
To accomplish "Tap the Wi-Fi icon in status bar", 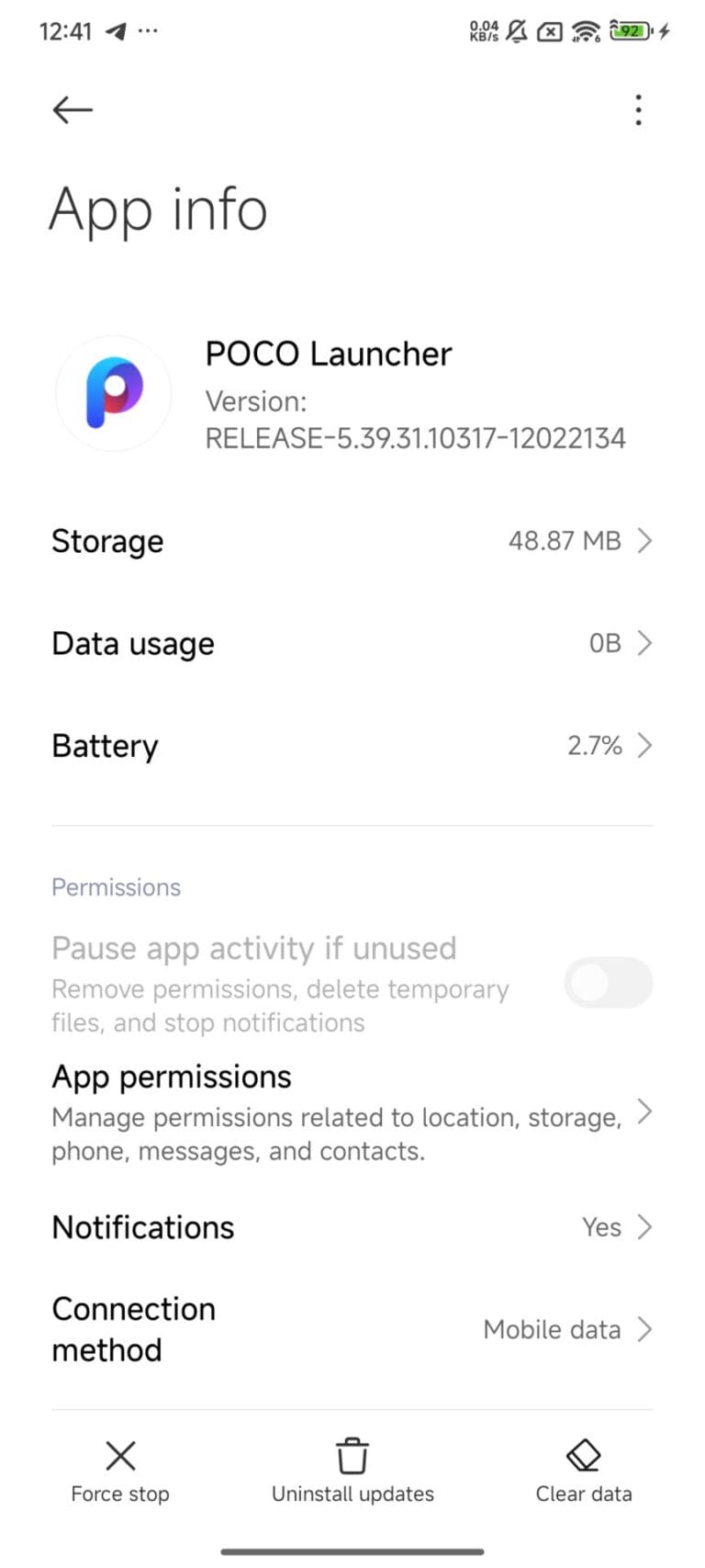I will [585, 30].
